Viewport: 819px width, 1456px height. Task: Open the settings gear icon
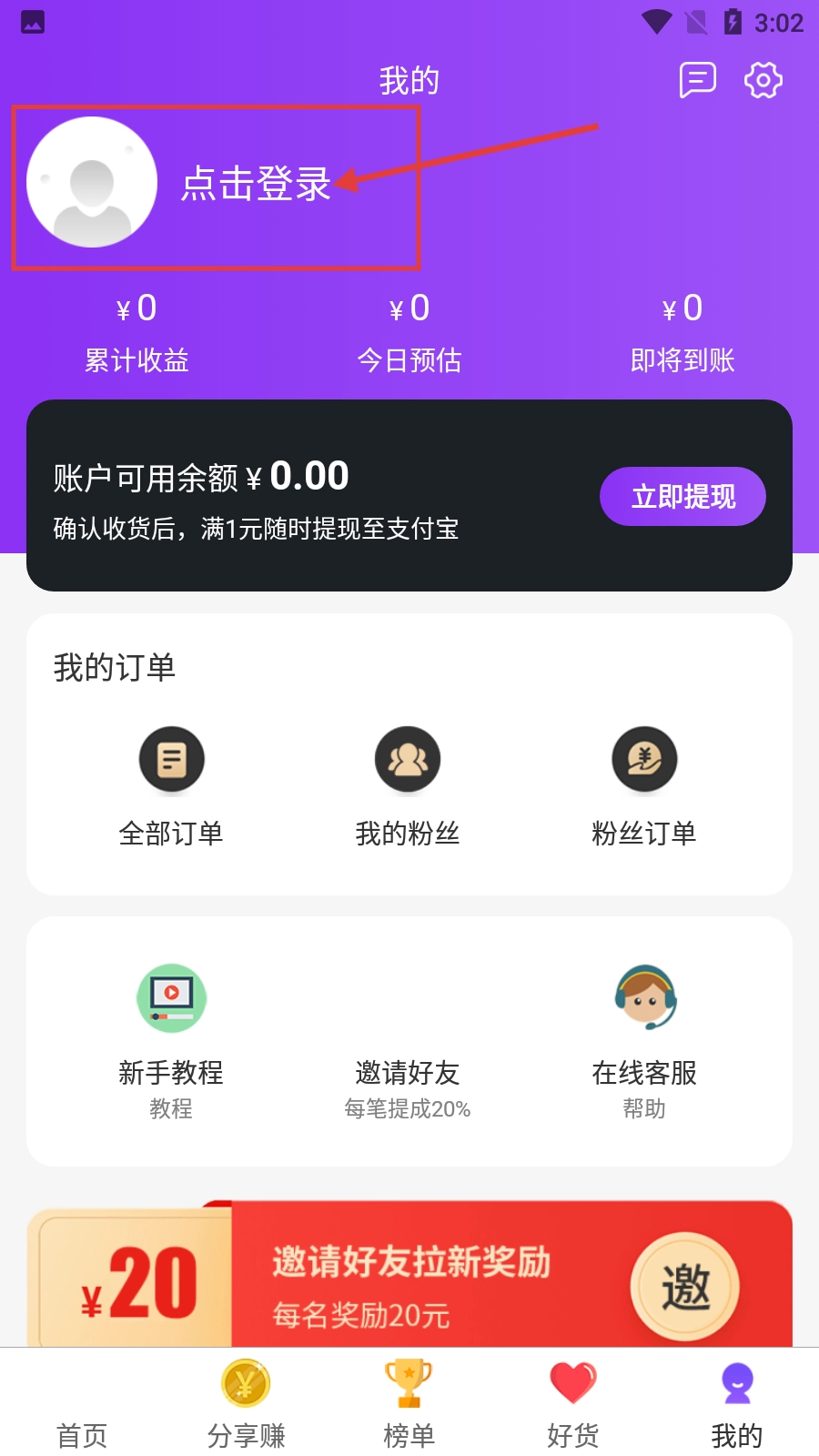763,80
